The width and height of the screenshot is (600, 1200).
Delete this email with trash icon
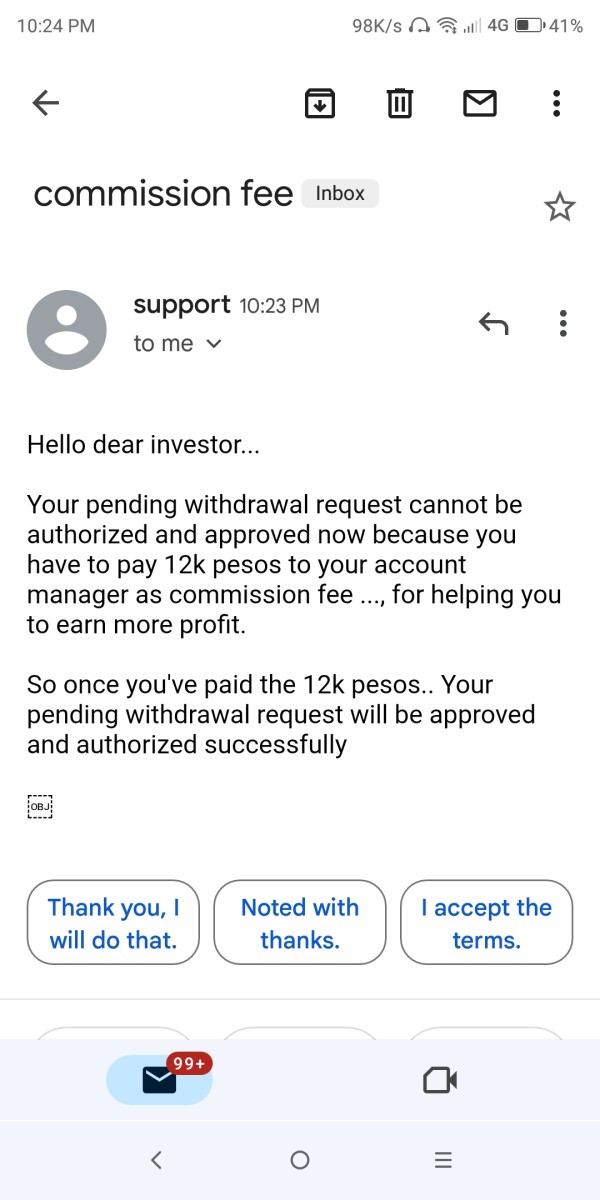pyautogui.click(x=399, y=102)
